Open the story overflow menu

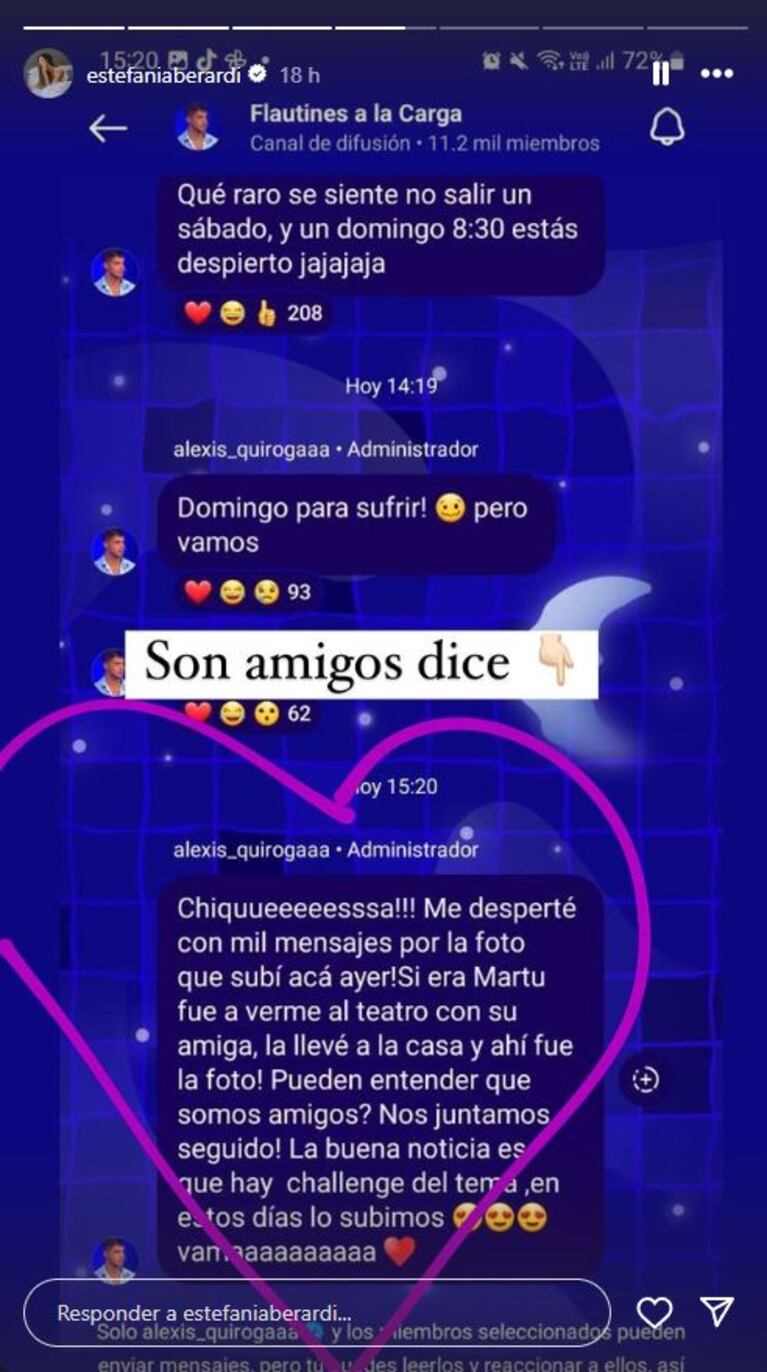(716, 74)
